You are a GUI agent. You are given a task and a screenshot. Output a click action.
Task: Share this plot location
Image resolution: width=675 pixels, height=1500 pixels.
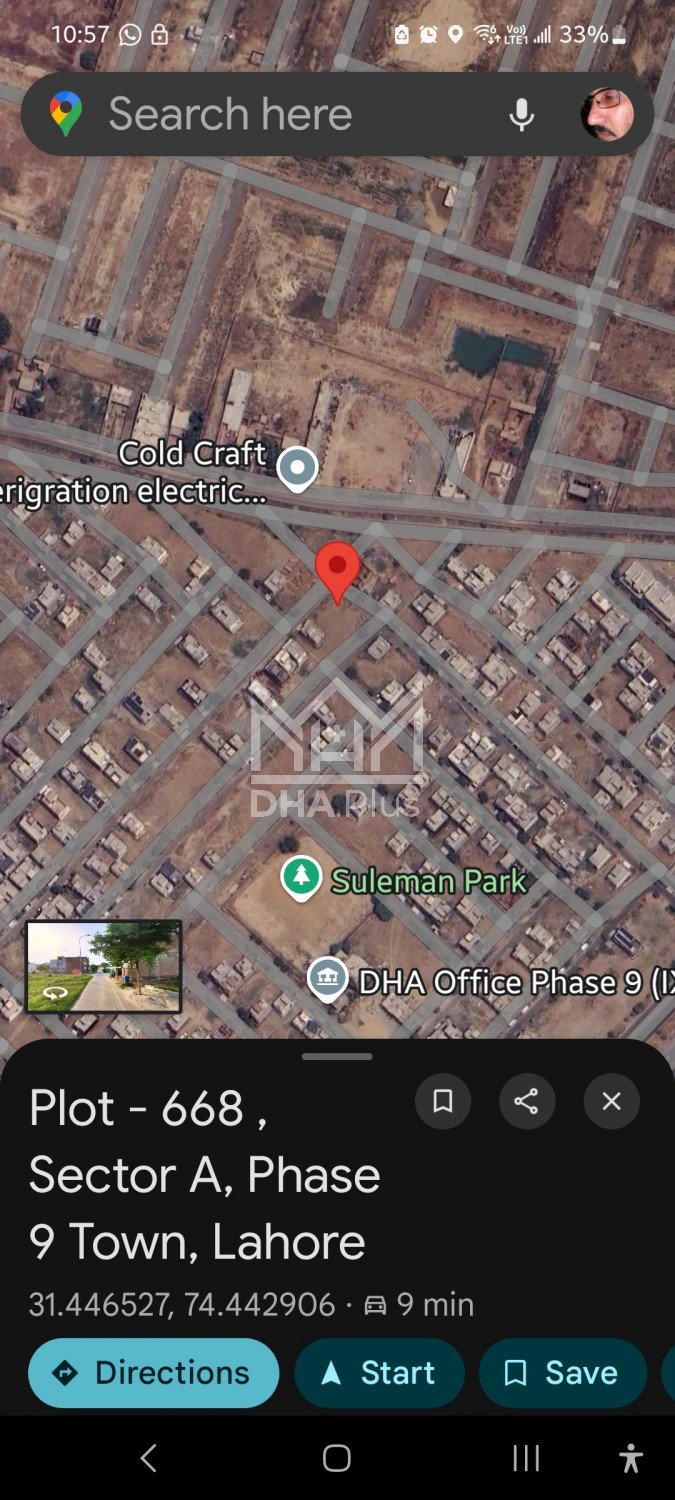pos(527,1101)
